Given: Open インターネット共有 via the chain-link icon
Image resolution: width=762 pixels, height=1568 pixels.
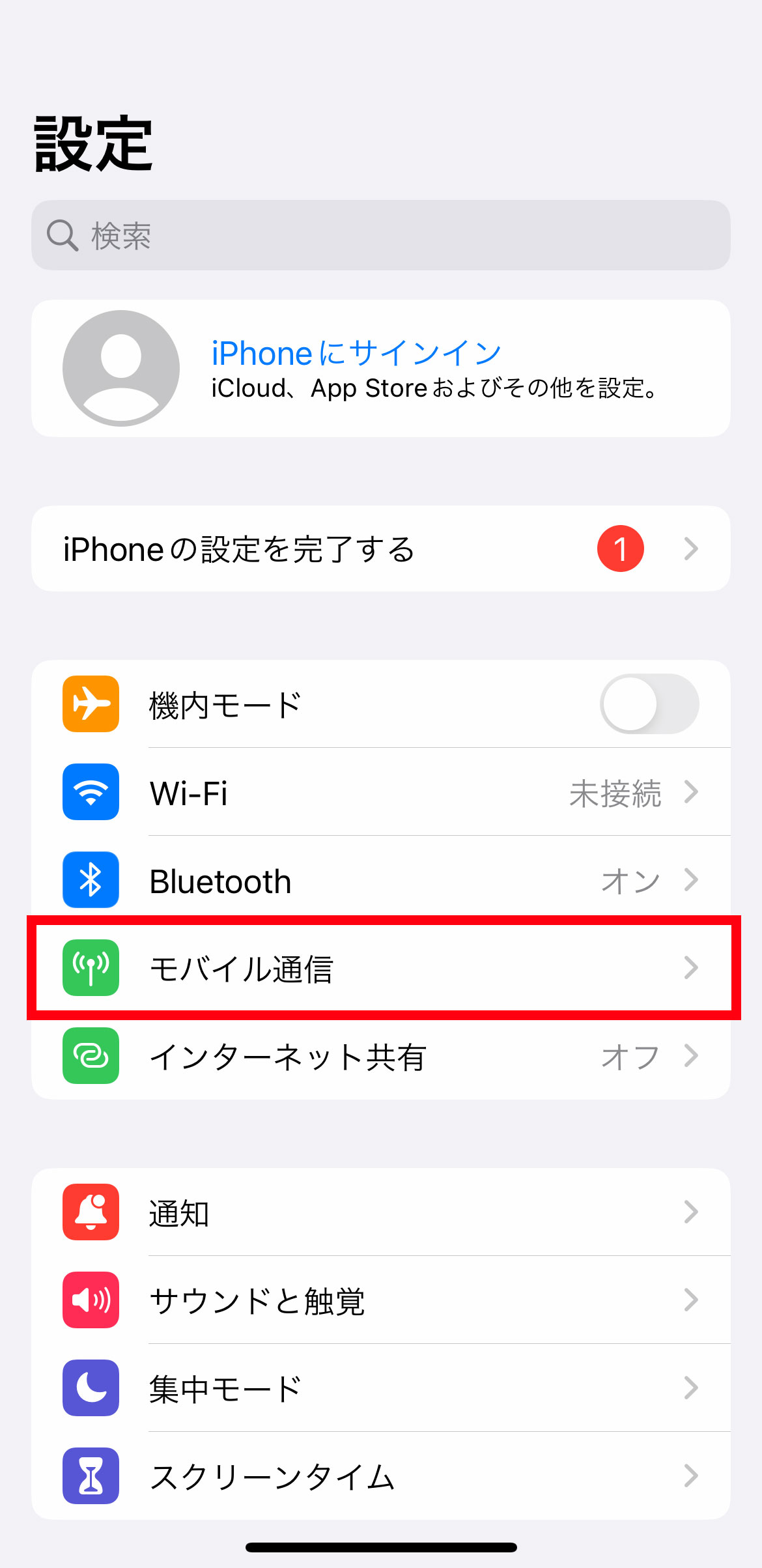Looking at the screenshot, I should [x=90, y=1057].
